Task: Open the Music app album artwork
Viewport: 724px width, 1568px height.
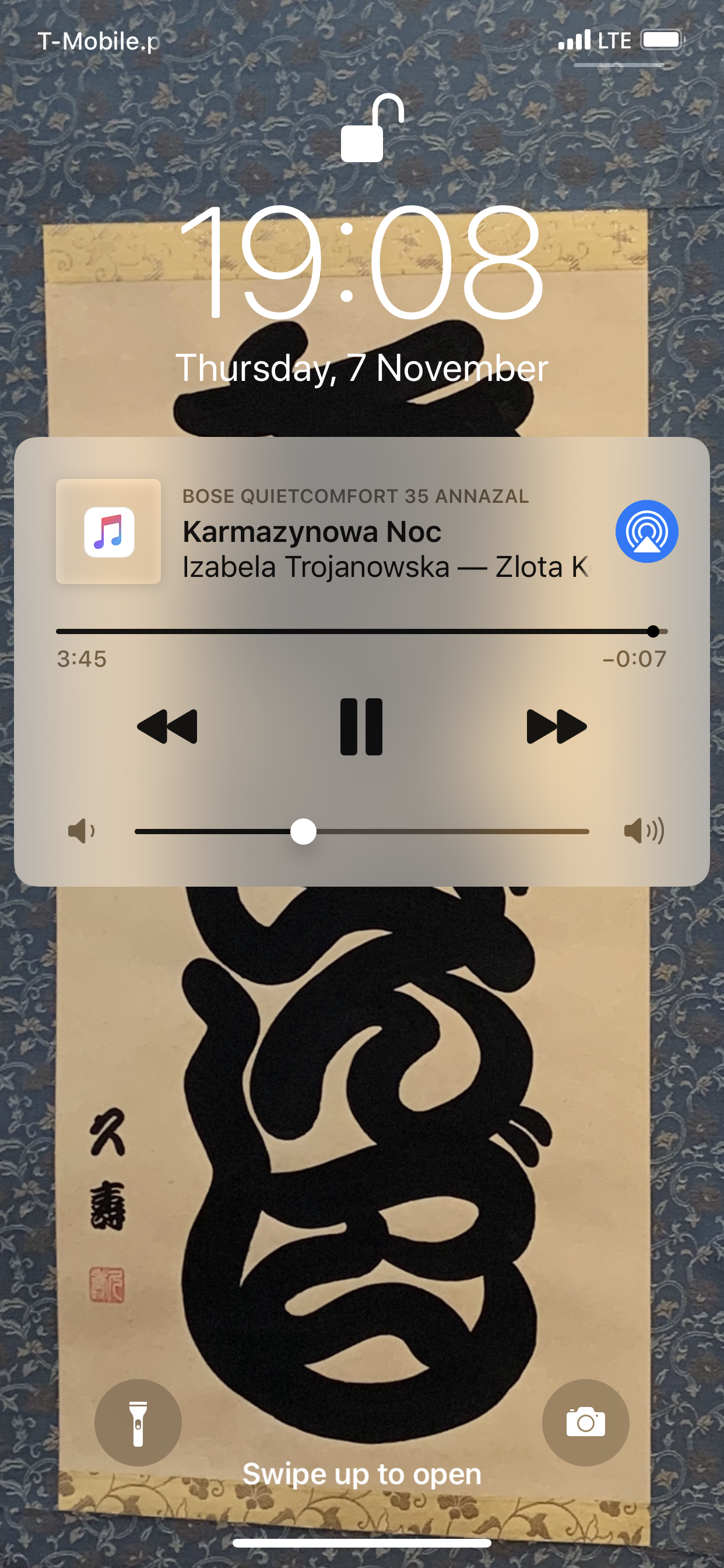Action: point(108,531)
